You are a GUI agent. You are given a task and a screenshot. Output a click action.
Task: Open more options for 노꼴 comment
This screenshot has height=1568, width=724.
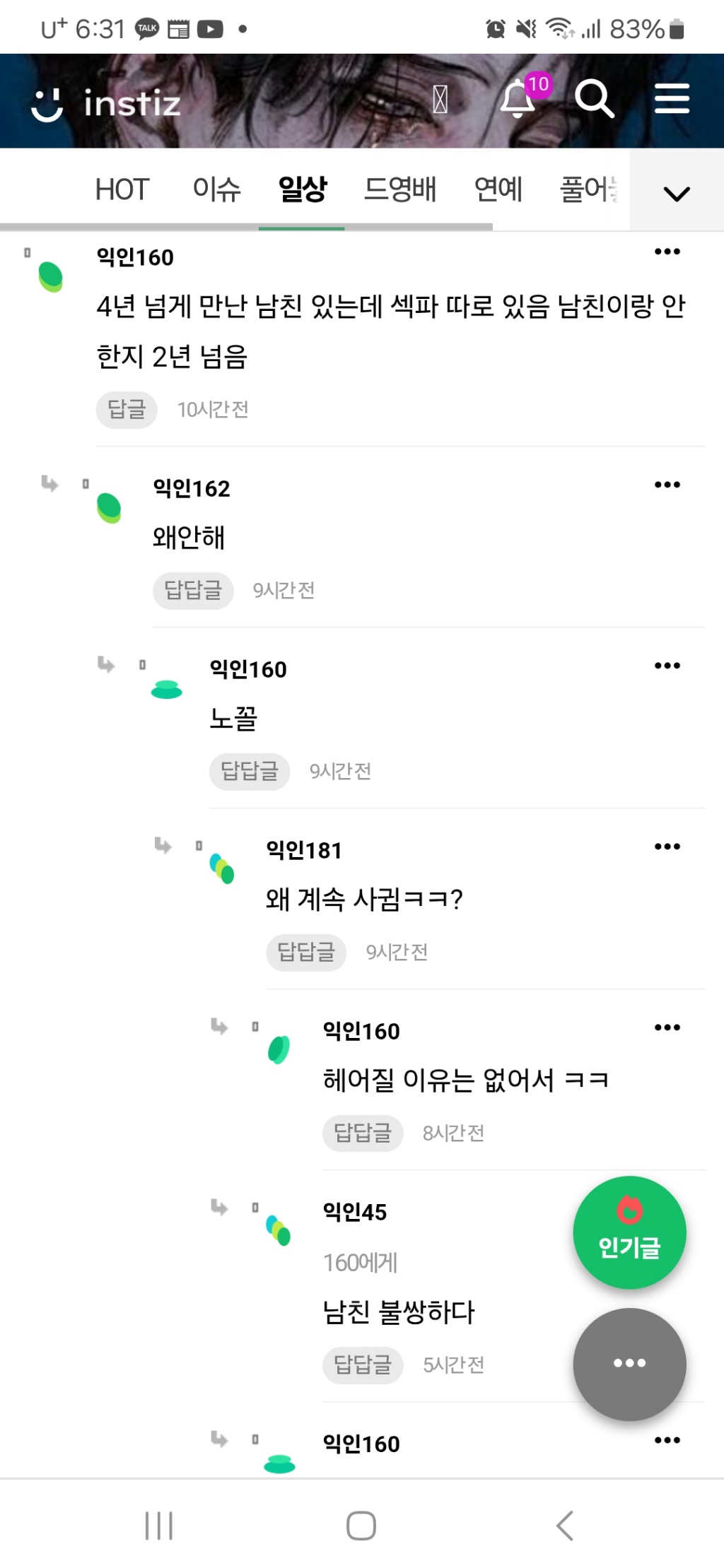pos(667,666)
